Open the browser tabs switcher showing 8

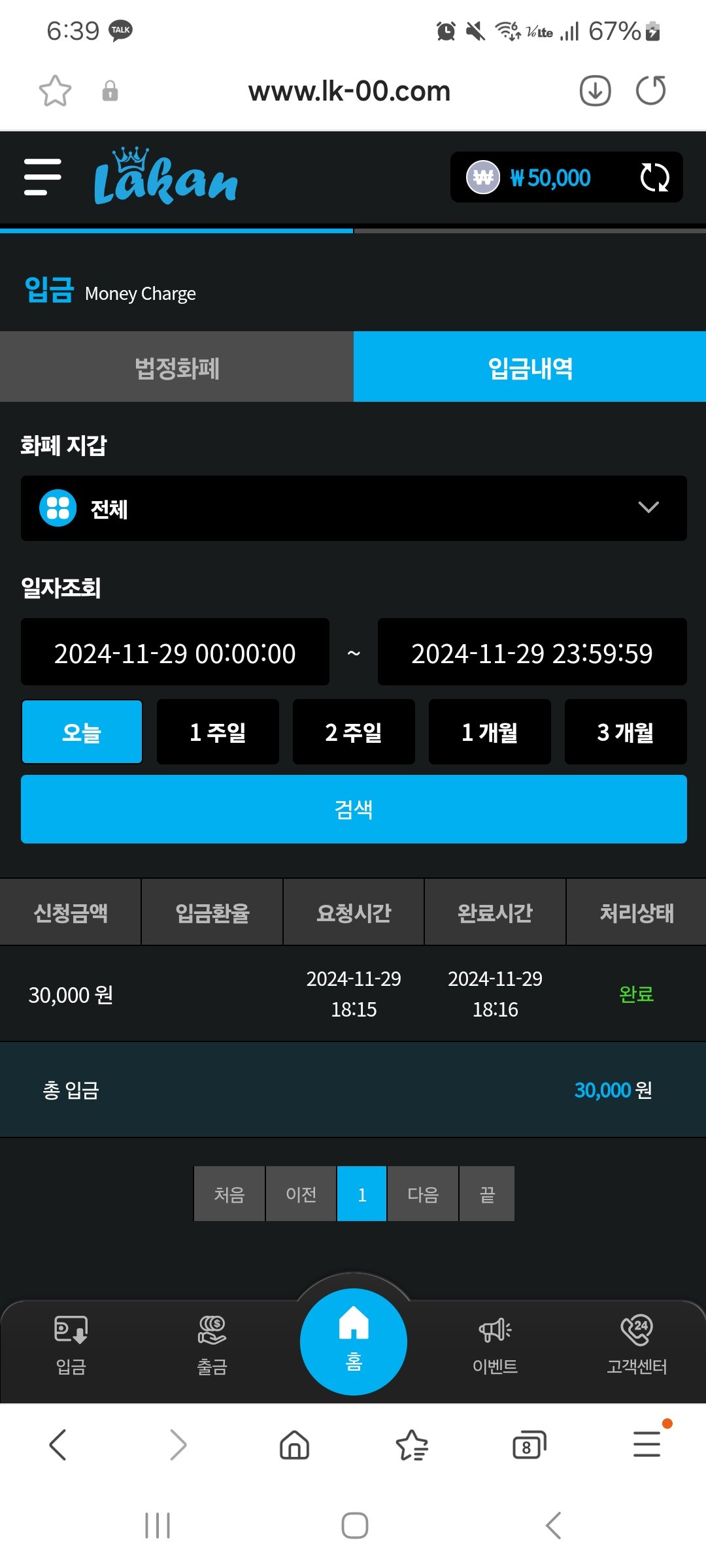point(528,1445)
